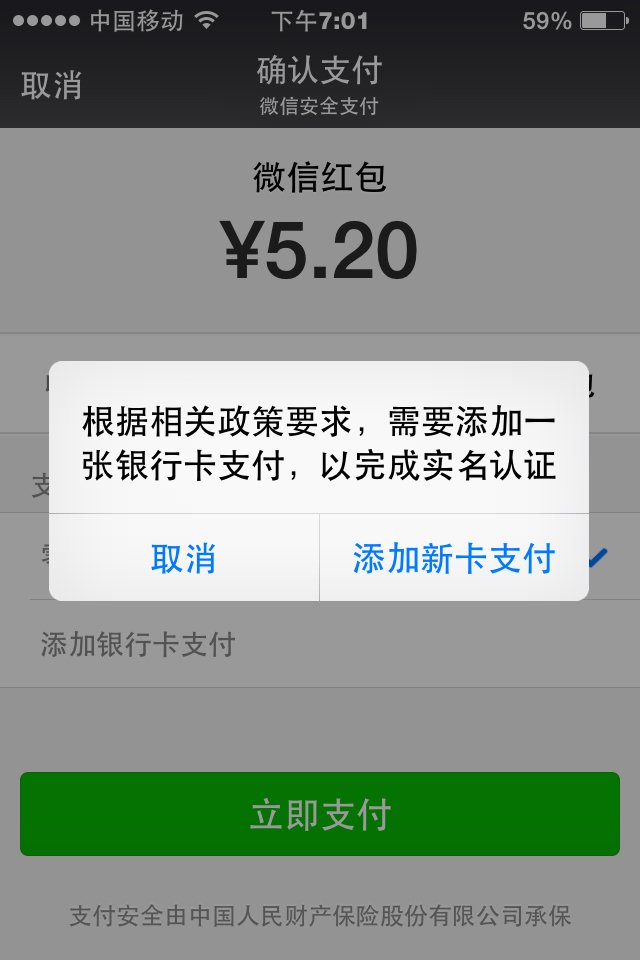
Task: Tap the green 立即支付 button
Action: click(x=320, y=814)
